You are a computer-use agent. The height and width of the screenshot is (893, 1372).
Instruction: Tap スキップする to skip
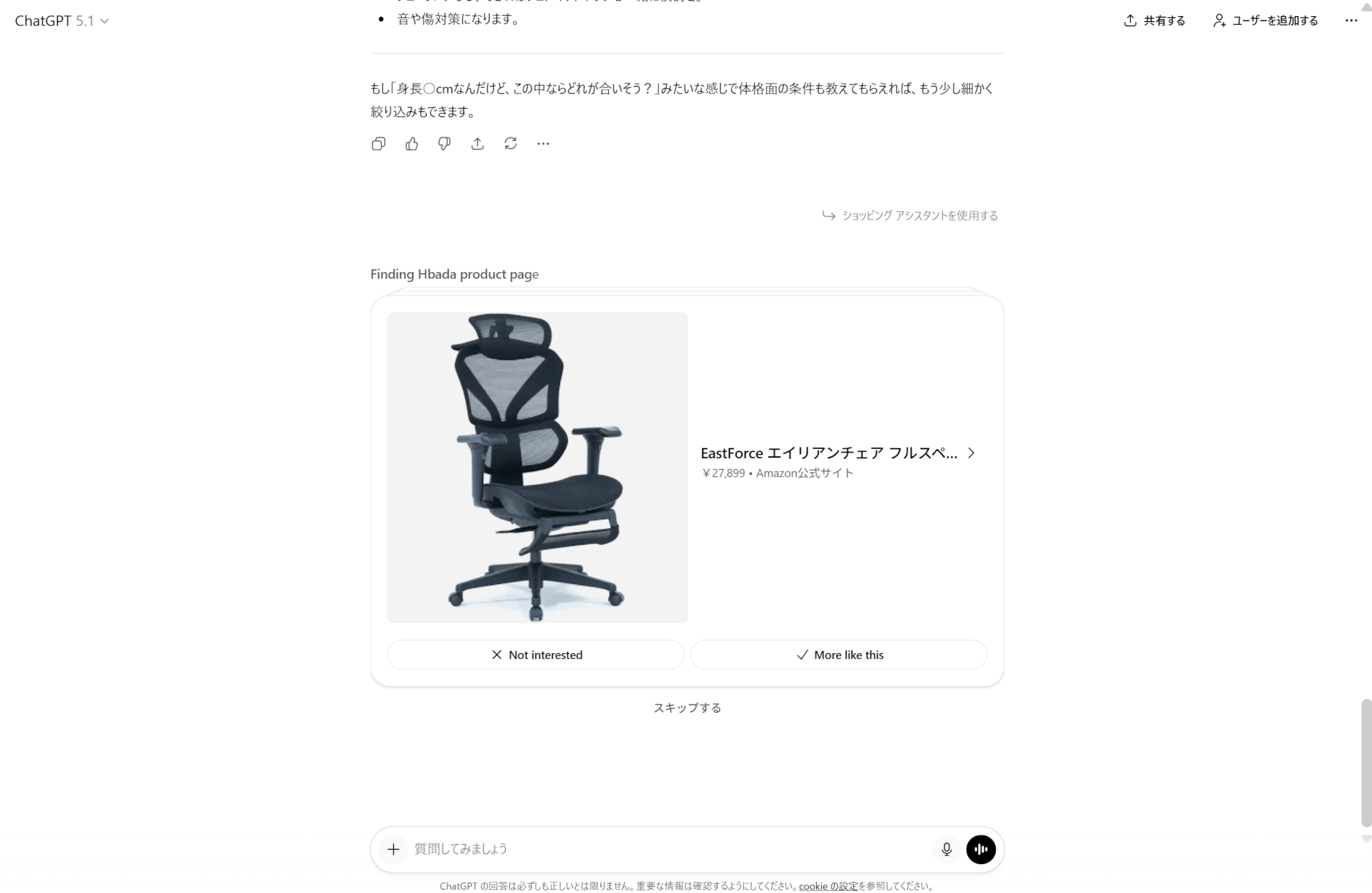[687, 707]
